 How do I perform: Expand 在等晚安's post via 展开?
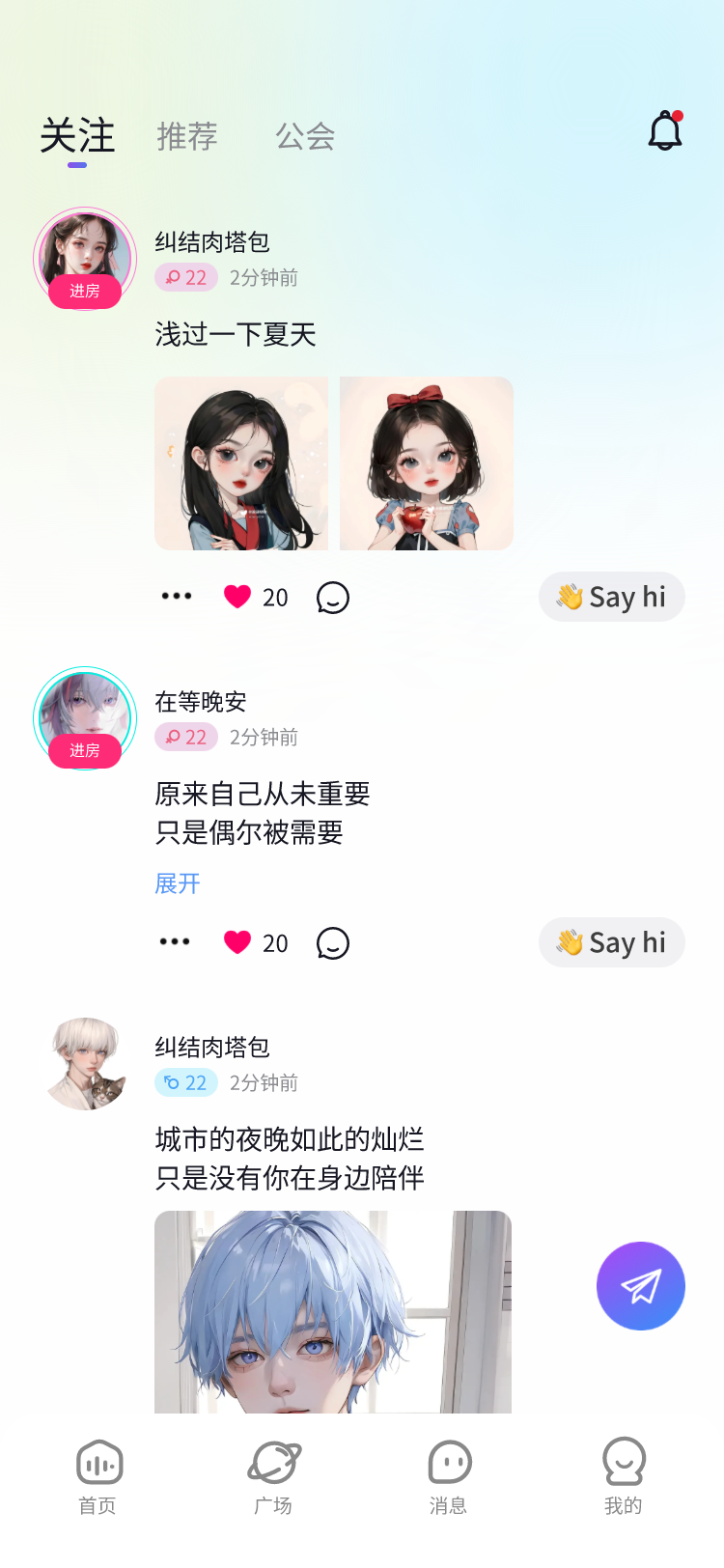(x=176, y=883)
